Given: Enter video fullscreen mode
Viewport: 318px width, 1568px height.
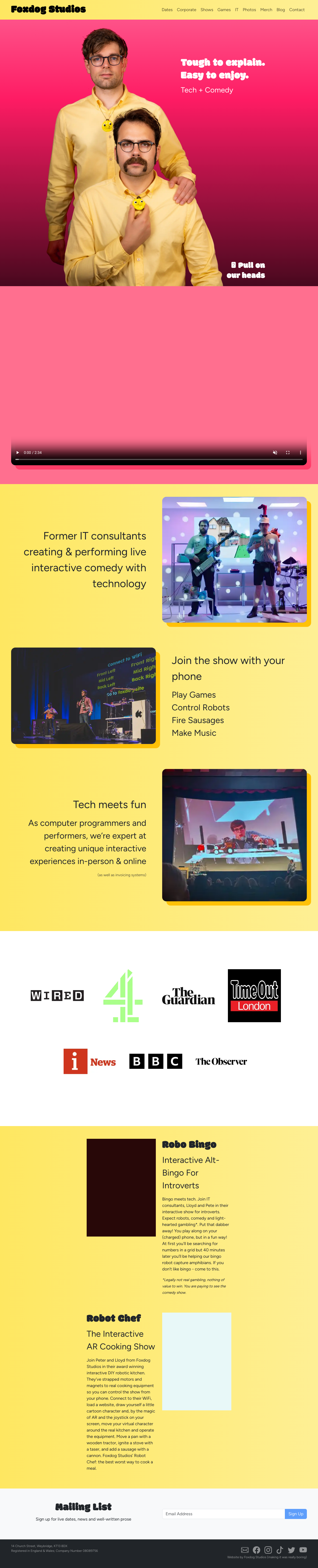Looking at the screenshot, I should coord(288,452).
